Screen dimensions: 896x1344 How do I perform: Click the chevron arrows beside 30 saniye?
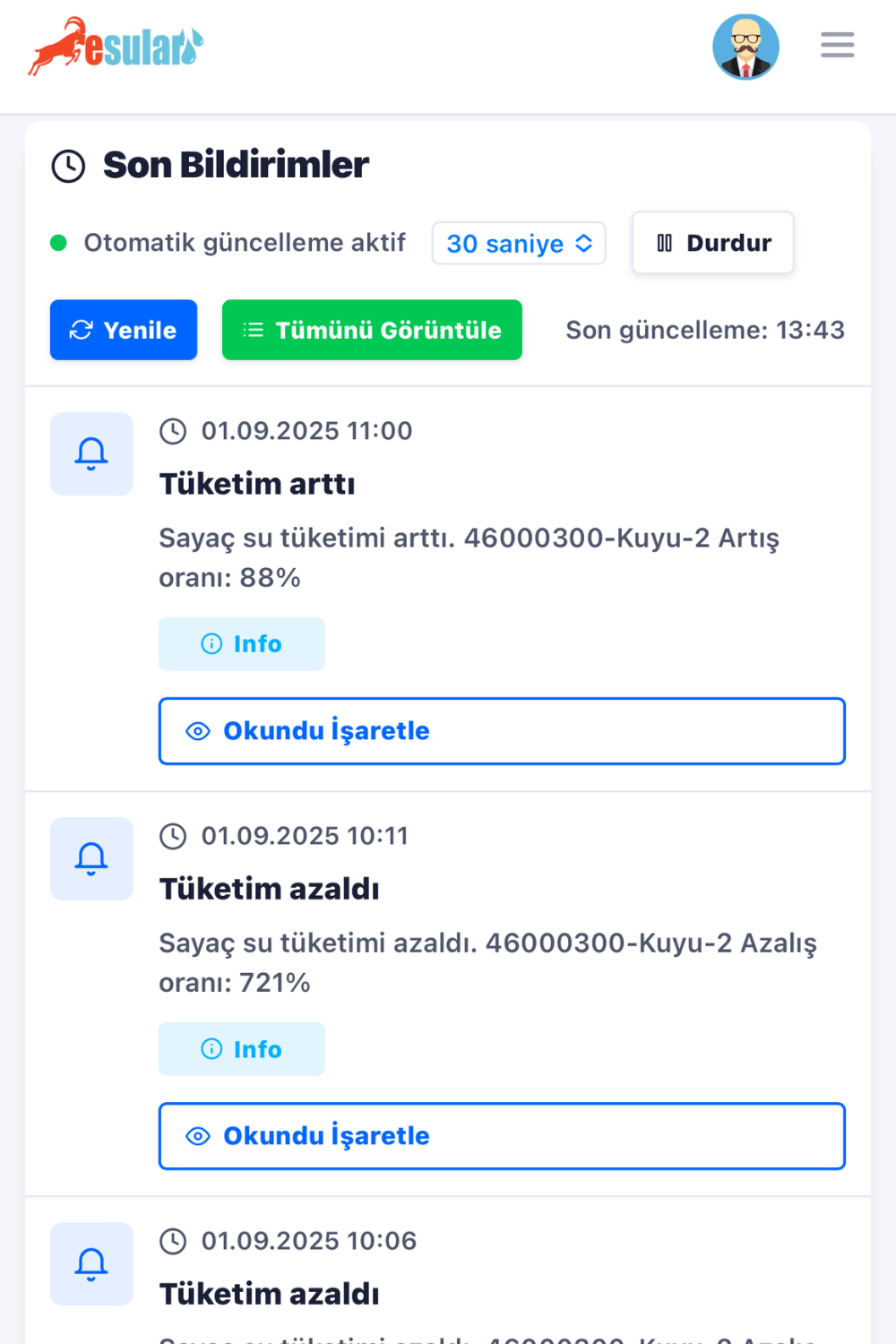click(x=583, y=242)
